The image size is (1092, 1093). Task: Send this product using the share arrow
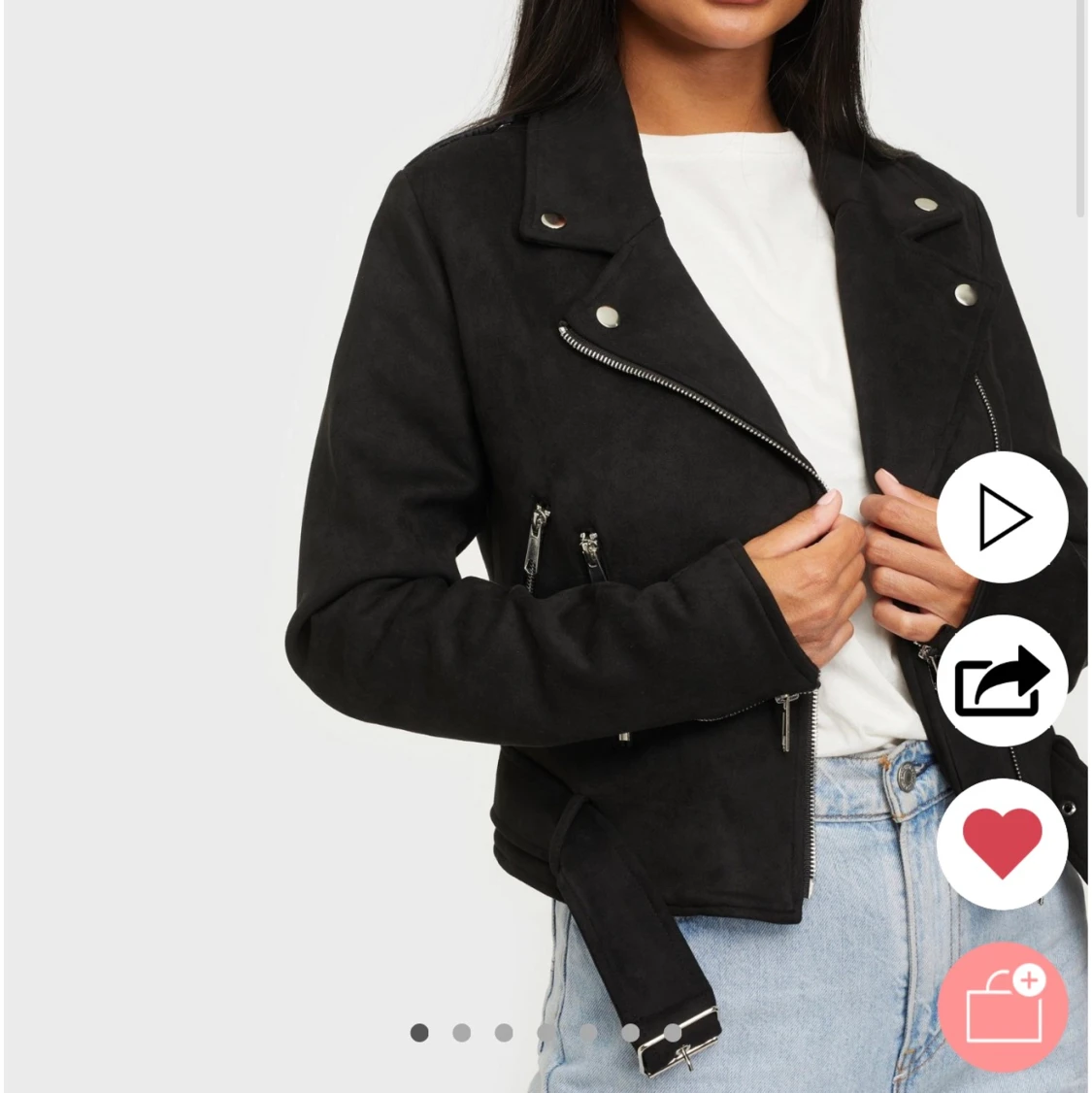1002,681
